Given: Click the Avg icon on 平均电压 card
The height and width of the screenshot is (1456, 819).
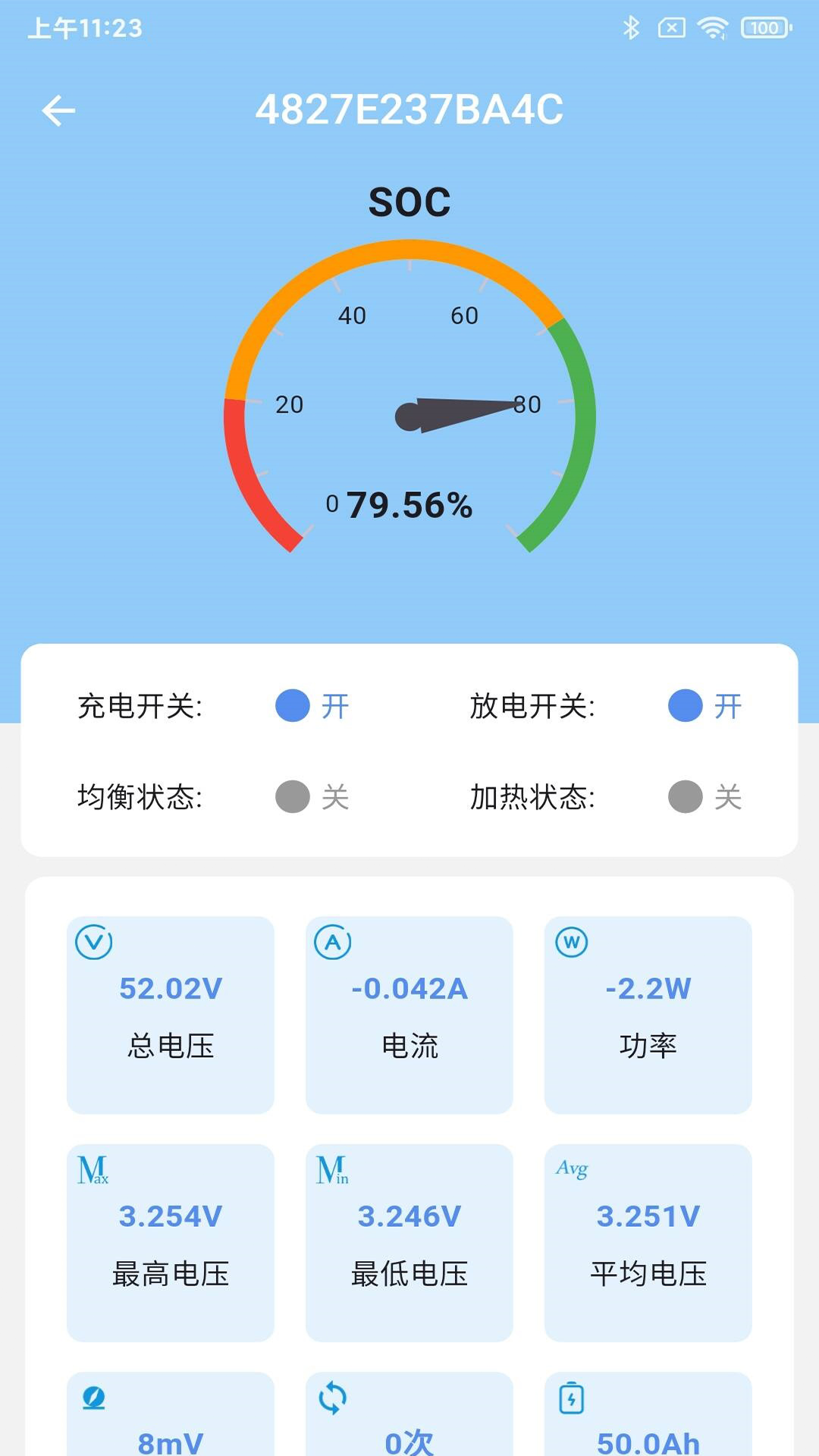Looking at the screenshot, I should pos(570,1168).
